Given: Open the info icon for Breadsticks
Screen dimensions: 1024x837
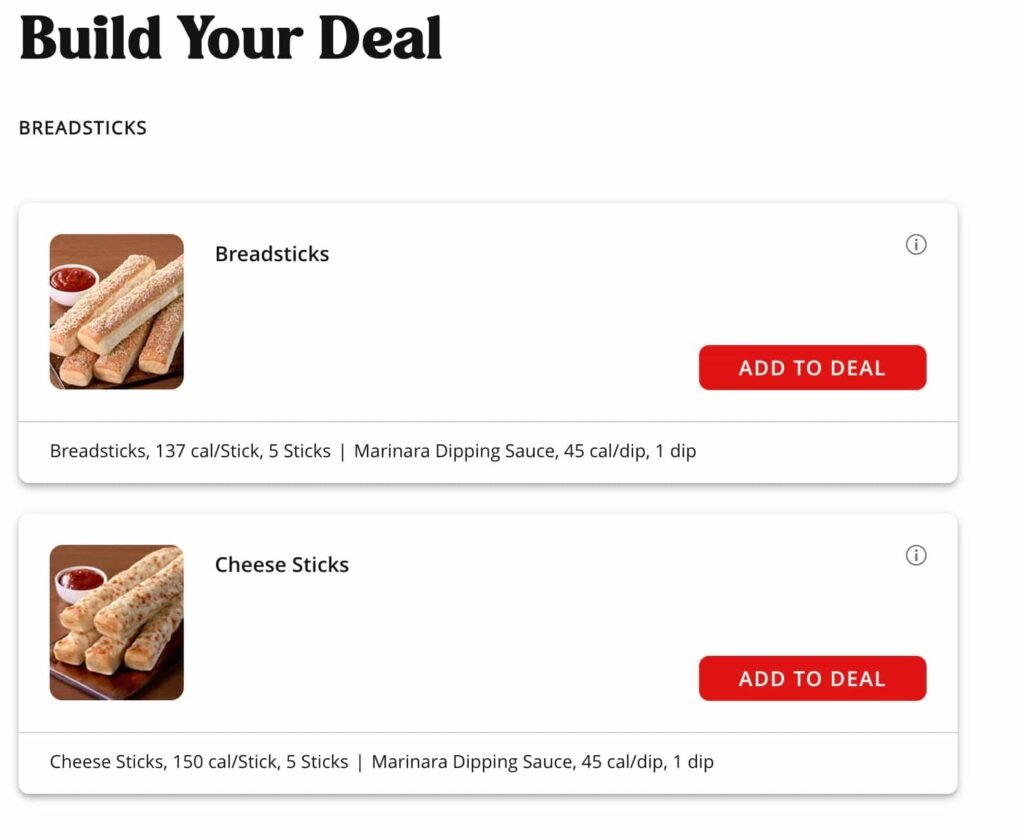Looking at the screenshot, I should 915,245.
